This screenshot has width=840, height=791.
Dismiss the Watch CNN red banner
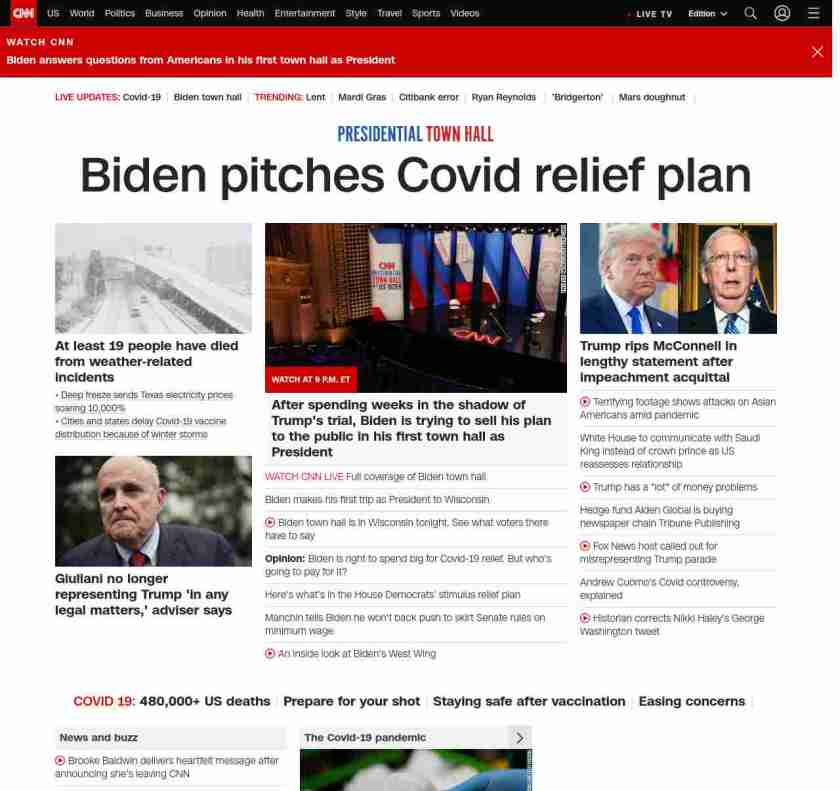pyautogui.click(x=817, y=52)
